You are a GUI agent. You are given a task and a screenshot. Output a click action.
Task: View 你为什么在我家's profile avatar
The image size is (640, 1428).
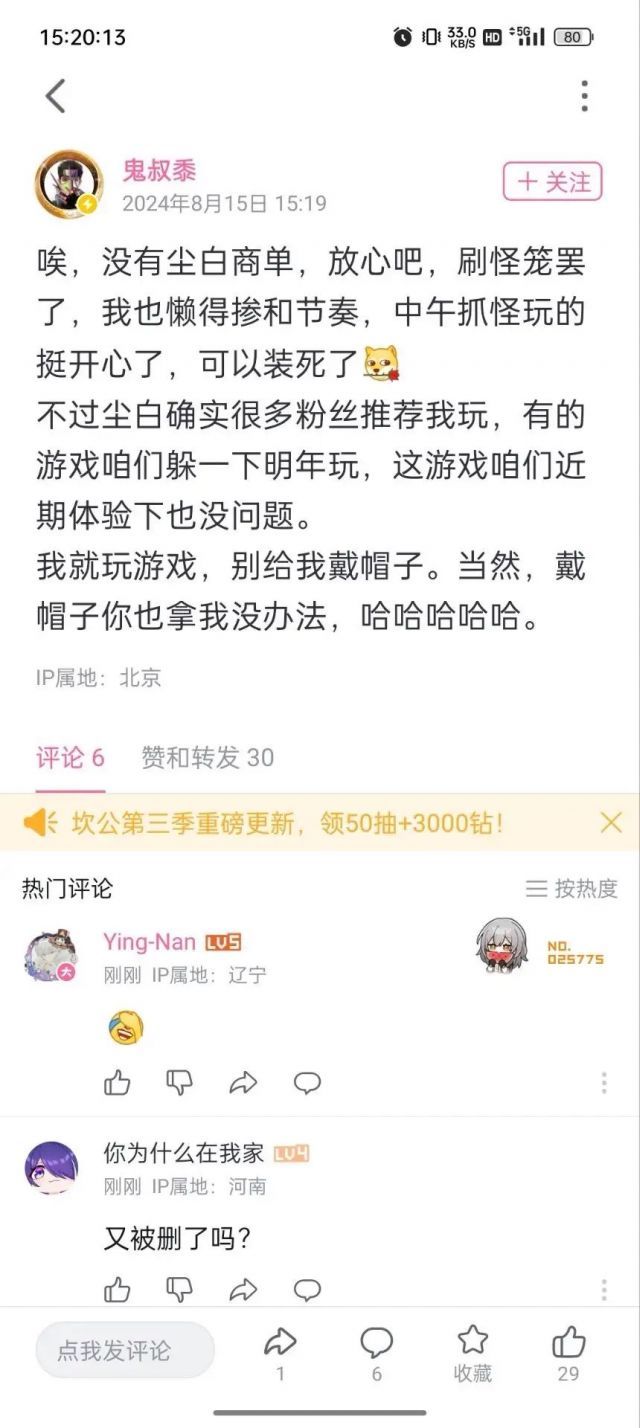51,1167
